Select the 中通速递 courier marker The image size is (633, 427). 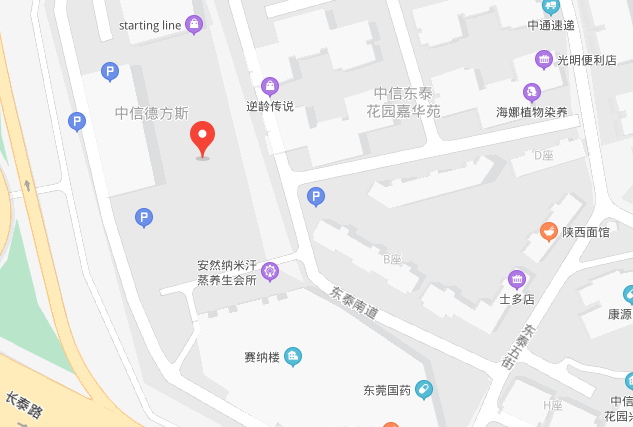click(550, 8)
